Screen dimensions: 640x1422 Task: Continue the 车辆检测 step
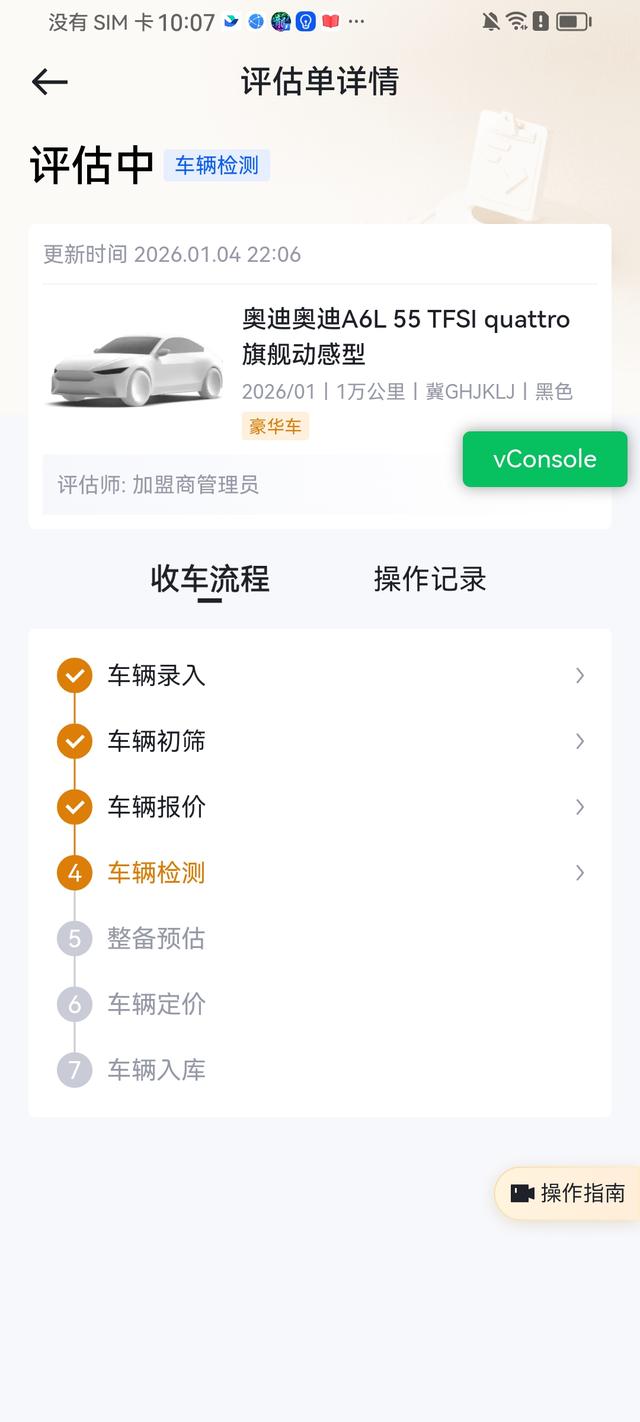click(320, 873)
